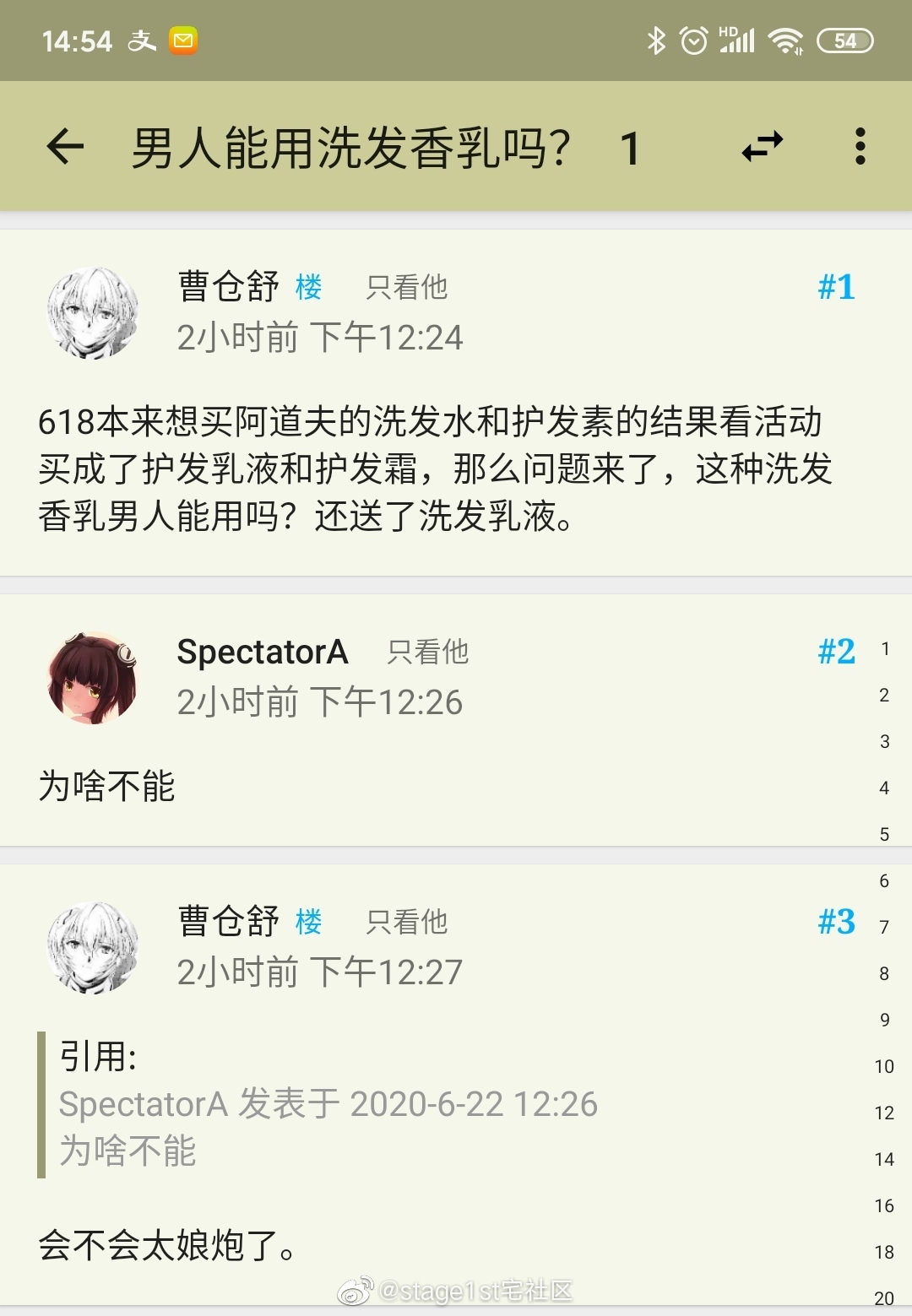912x1316 pixels.
Task: View only SpectatorA's posts via 只看他
Action: point(427,652)
